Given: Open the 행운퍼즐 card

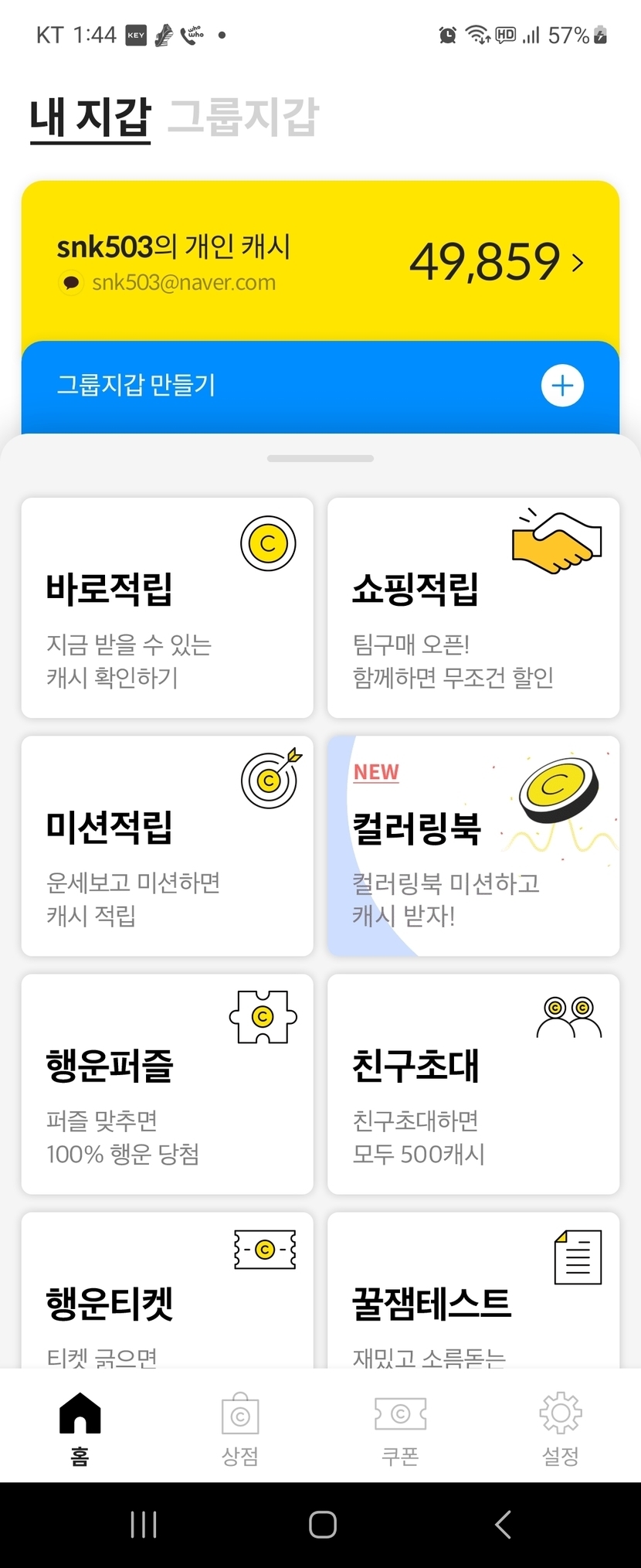Looking at the screenshot, I should click(x=168, y=1084).
